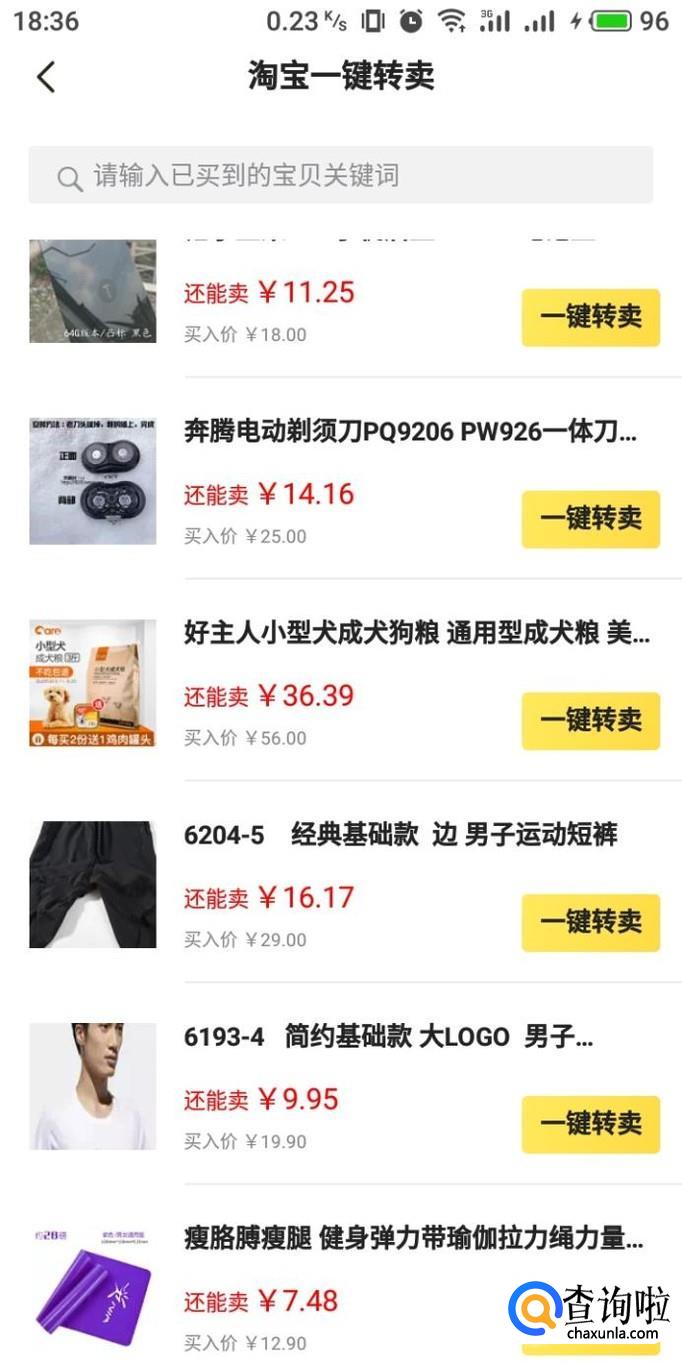Resell the 6193-4 简约基础款 大LOGO item
The height and width of the screenshot is (1364, 682).
point(590,1124)
